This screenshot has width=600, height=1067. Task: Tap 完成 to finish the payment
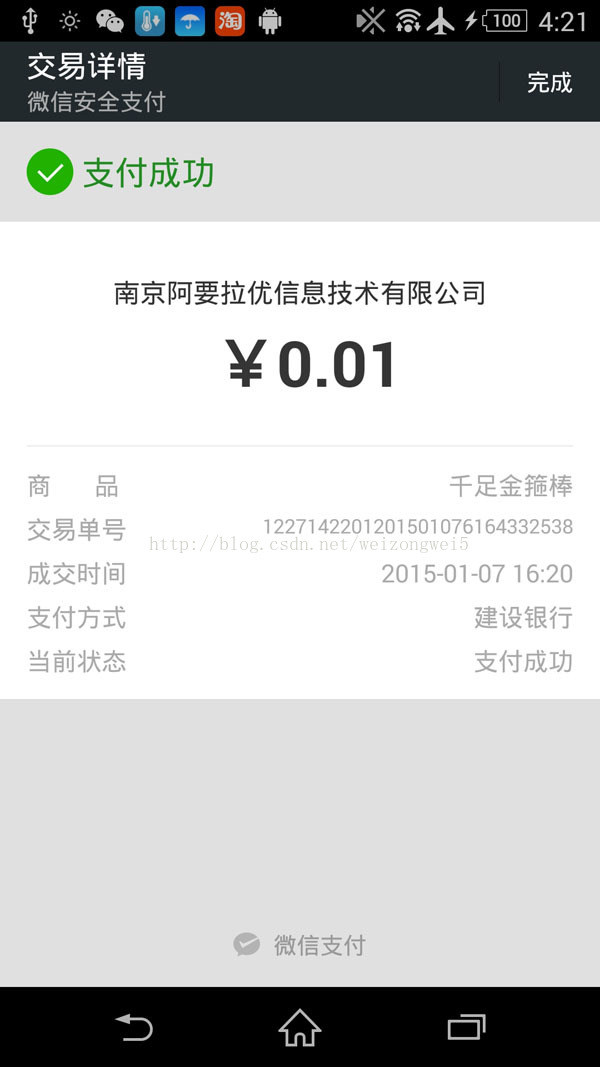550,82
